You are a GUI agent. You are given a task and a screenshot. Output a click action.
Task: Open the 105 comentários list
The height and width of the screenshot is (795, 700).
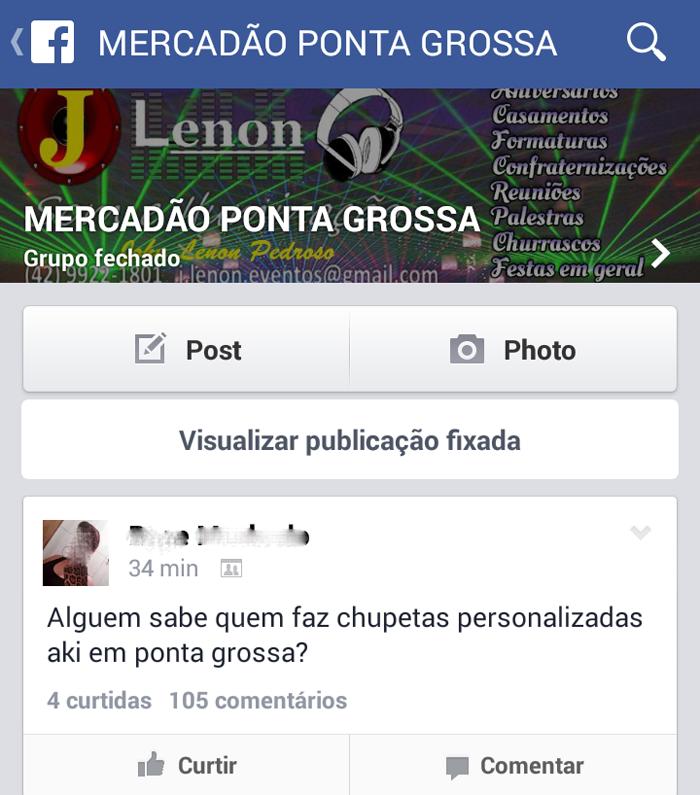click(258, 701)
